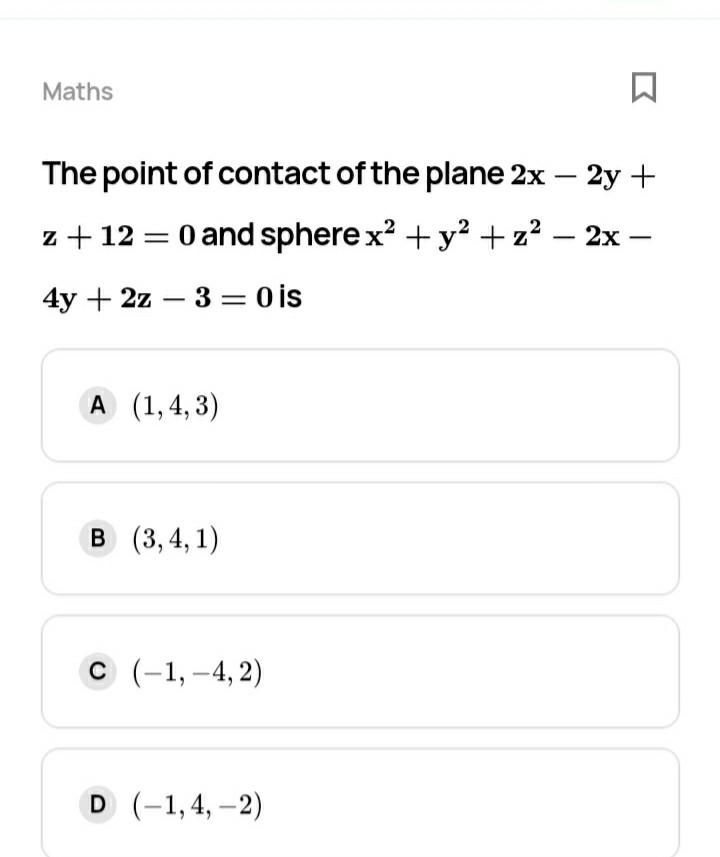The height and width of the screenshot is (857, 720).
Task: Bookmark this Maths question
Action: coord(643,88)
